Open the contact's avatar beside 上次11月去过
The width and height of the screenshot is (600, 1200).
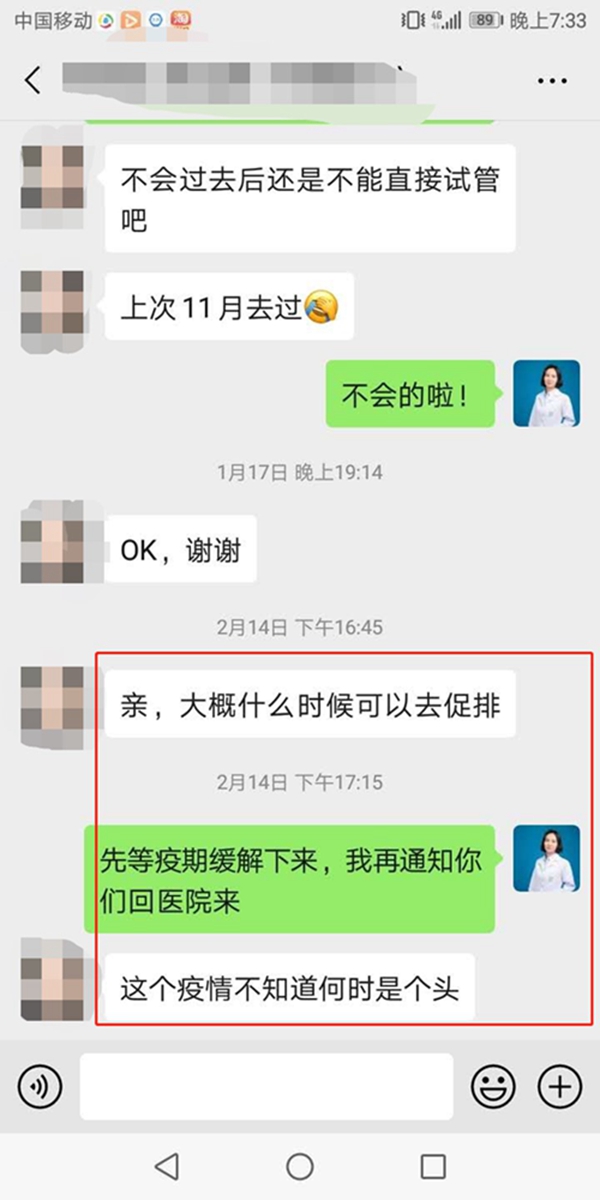tap(53, 307)
